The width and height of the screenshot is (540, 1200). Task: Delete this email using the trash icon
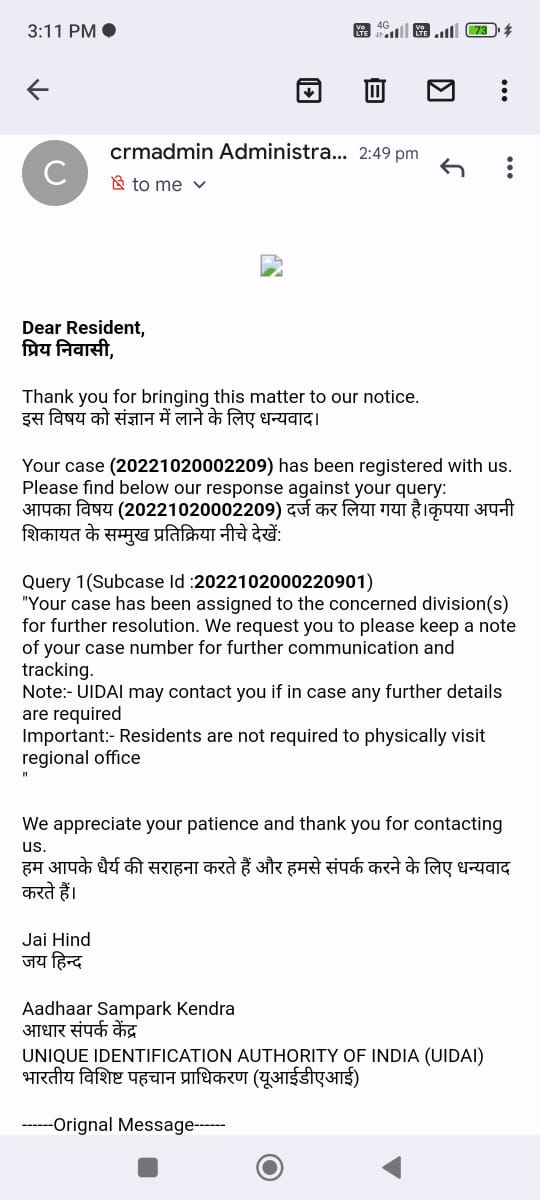(374, 90)
